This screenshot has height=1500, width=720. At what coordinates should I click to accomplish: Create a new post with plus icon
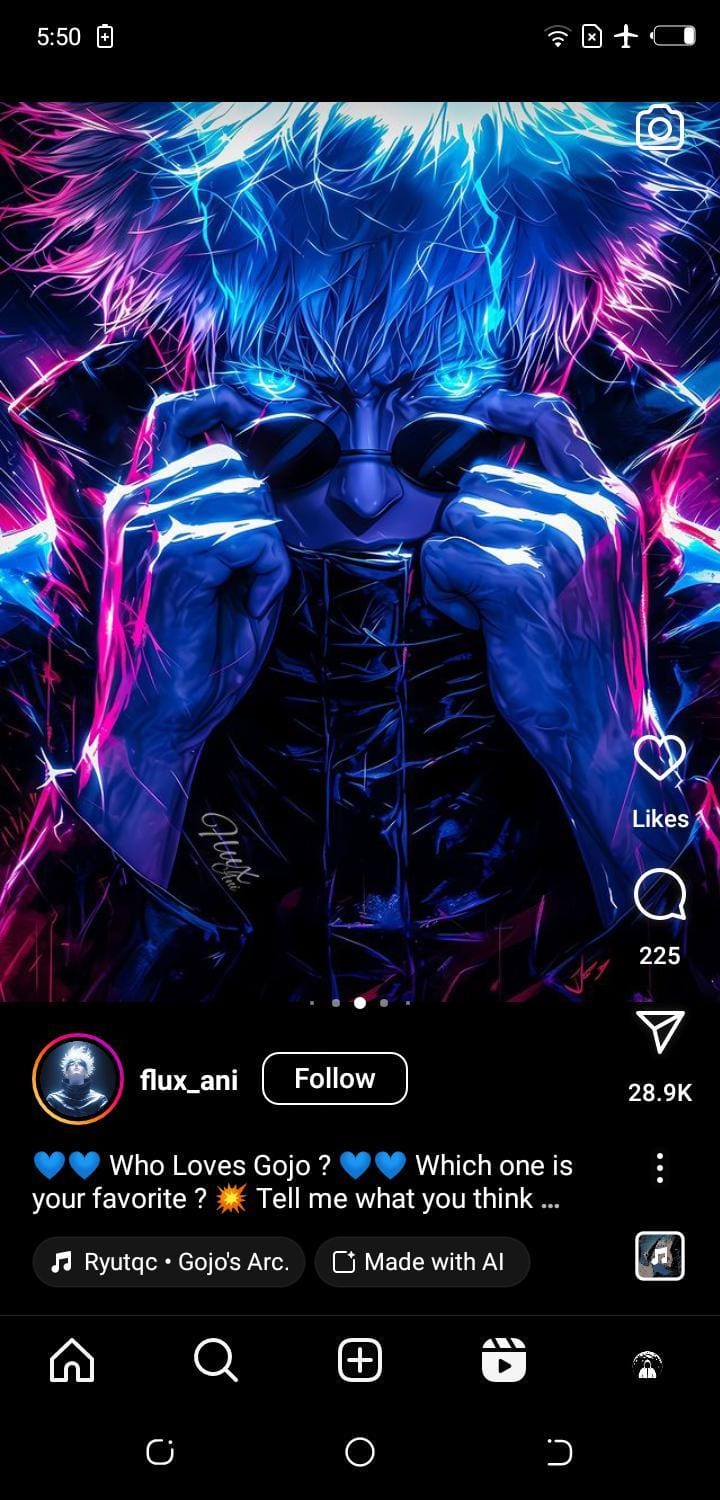(360, 1361)
